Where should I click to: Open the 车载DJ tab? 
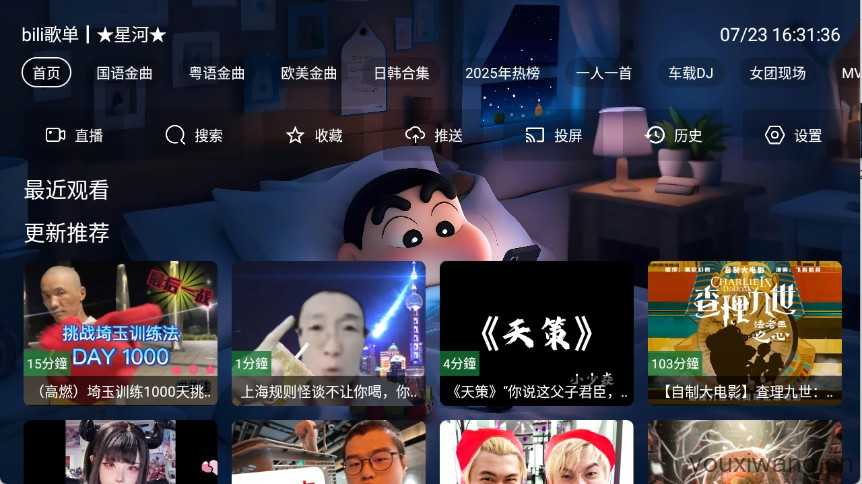pos(691,73)
